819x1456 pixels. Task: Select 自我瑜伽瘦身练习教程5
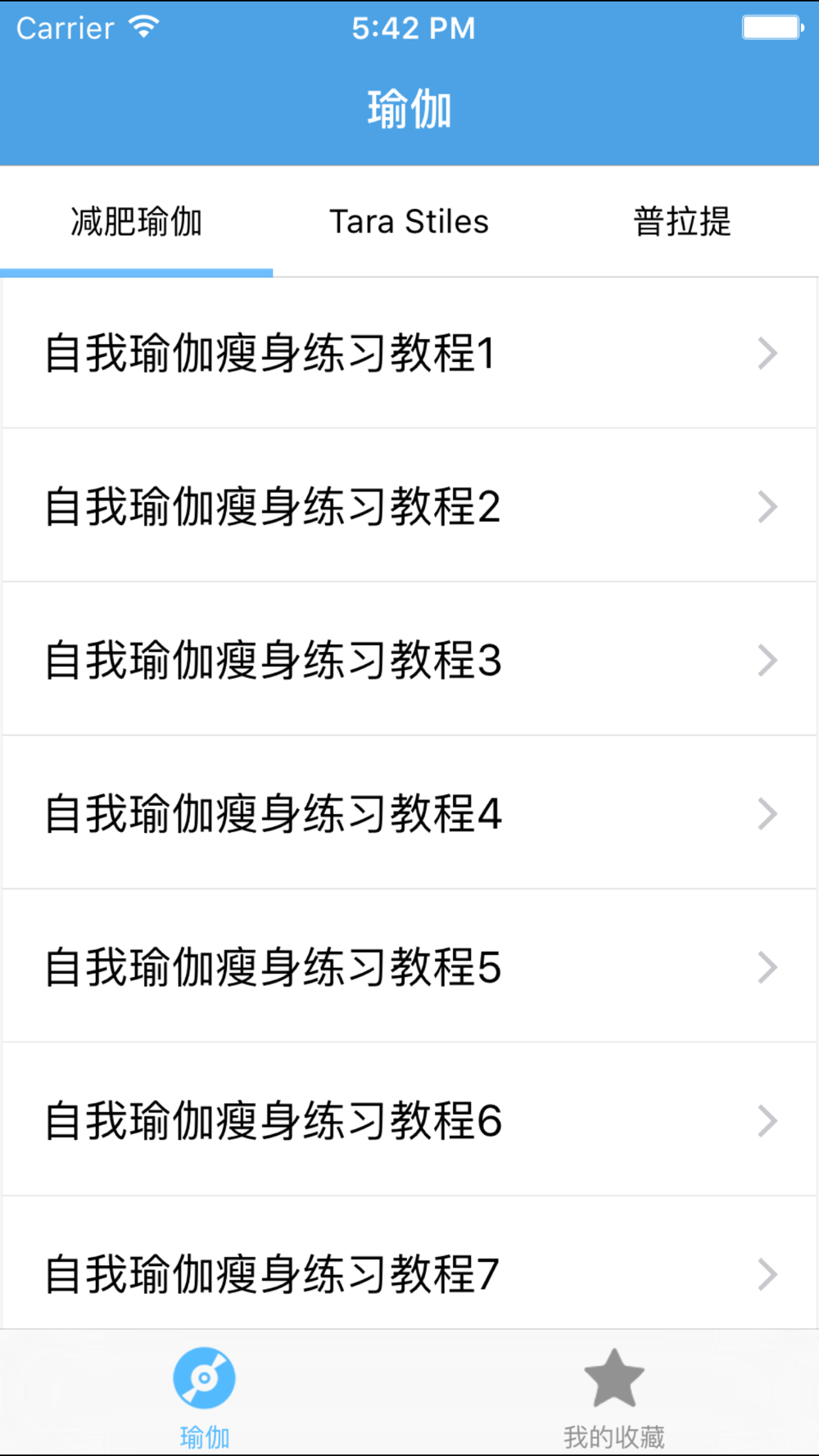409,967
